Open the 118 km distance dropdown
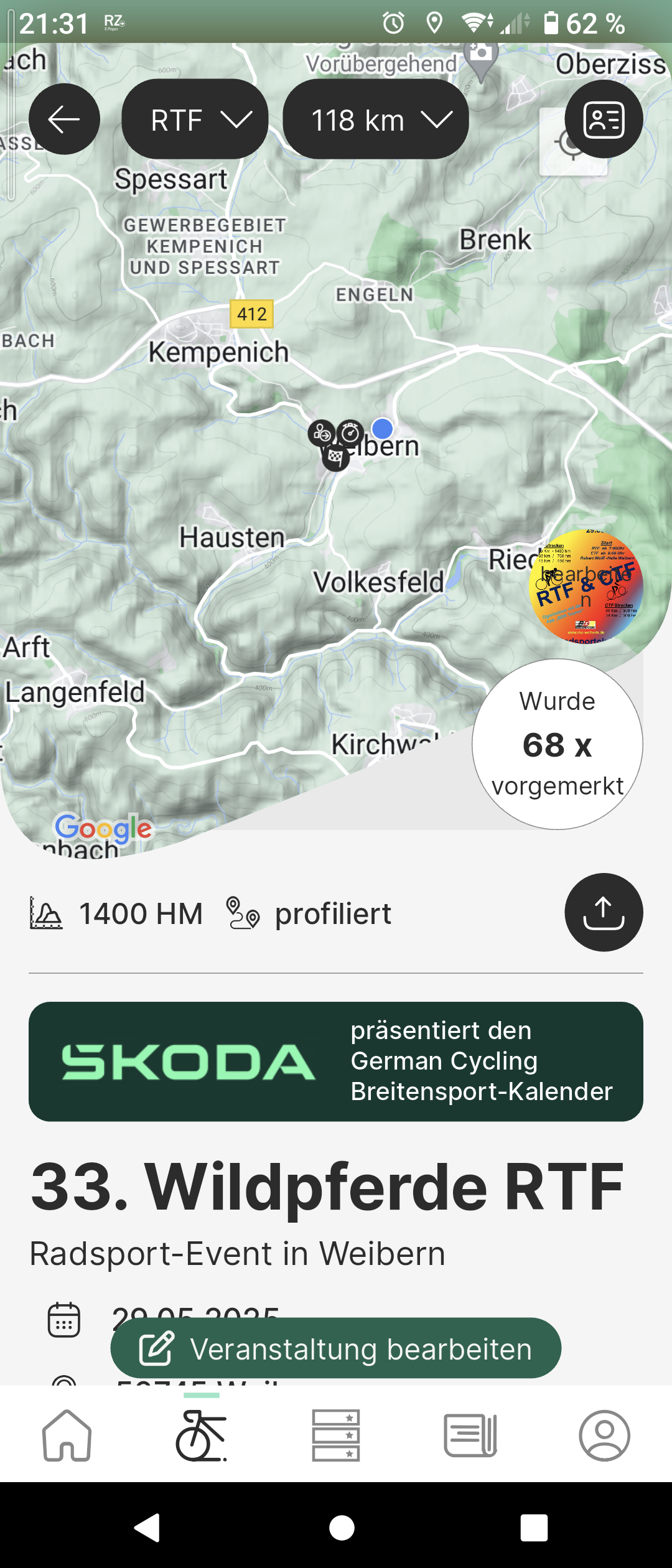This screenshot has width=672, height=1568. tap(375, 119)
